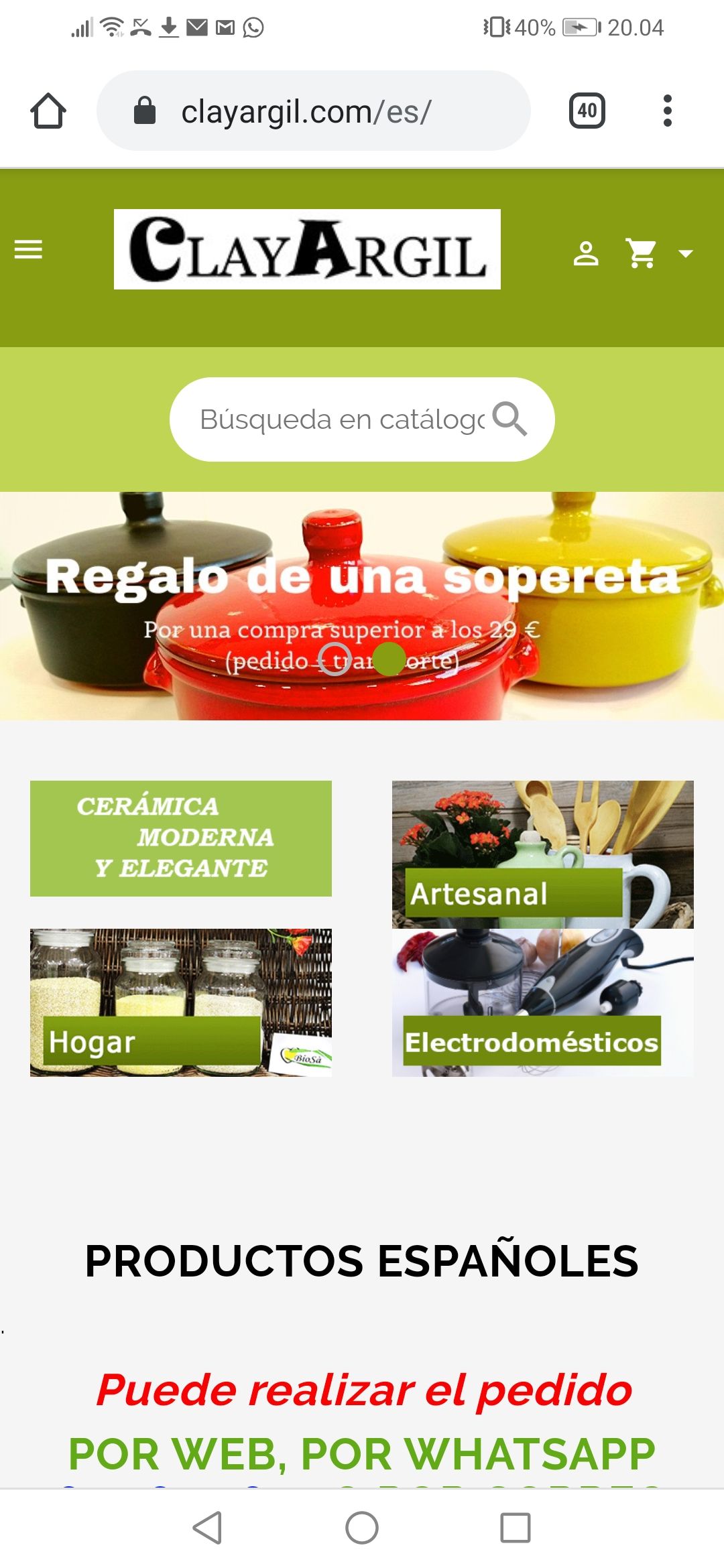Open the user account icon
The image size is (724, 1568).
click(x=586, y=253)
